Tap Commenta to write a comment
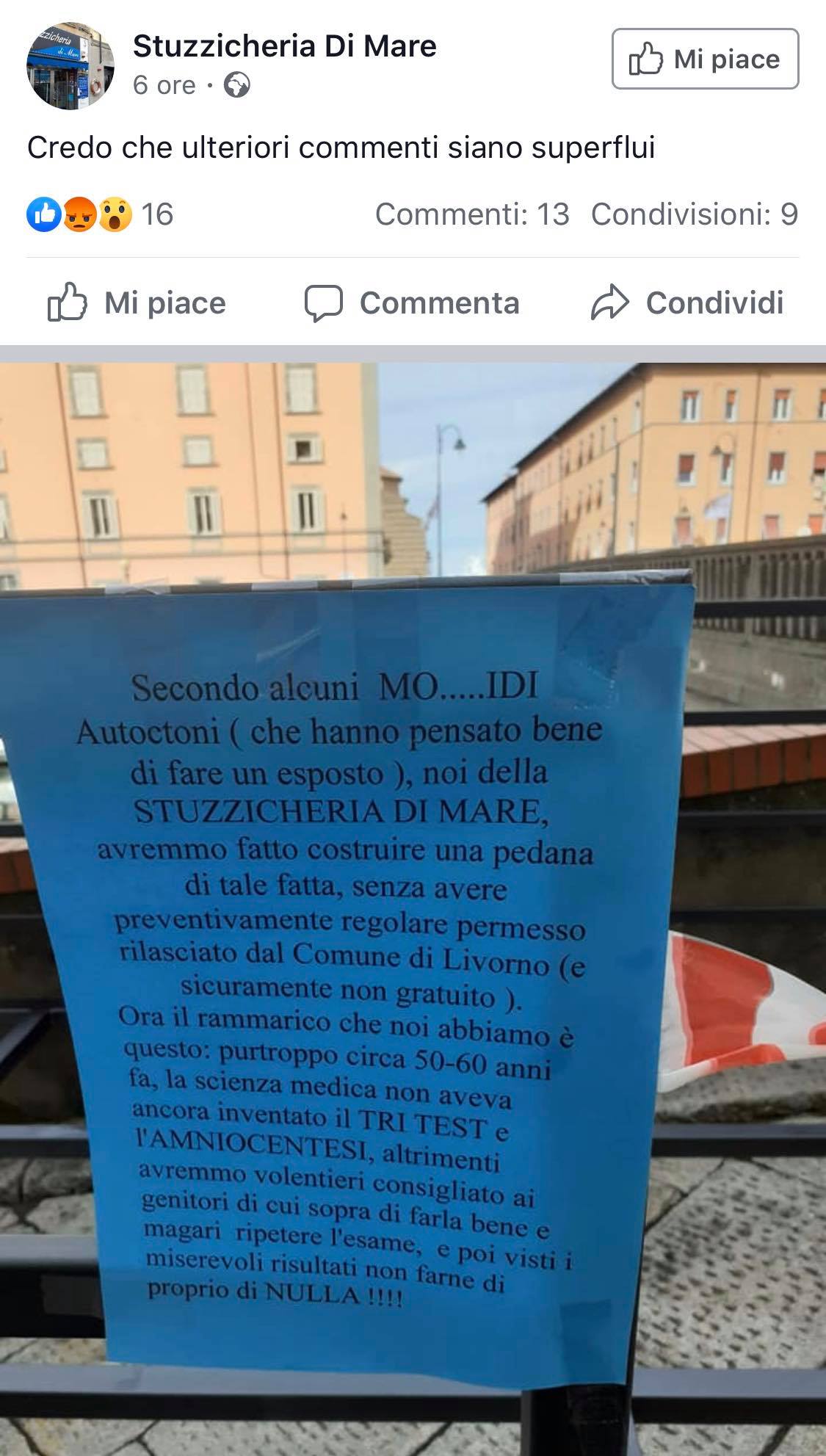 pyautogui.click(x=413, y=303)
